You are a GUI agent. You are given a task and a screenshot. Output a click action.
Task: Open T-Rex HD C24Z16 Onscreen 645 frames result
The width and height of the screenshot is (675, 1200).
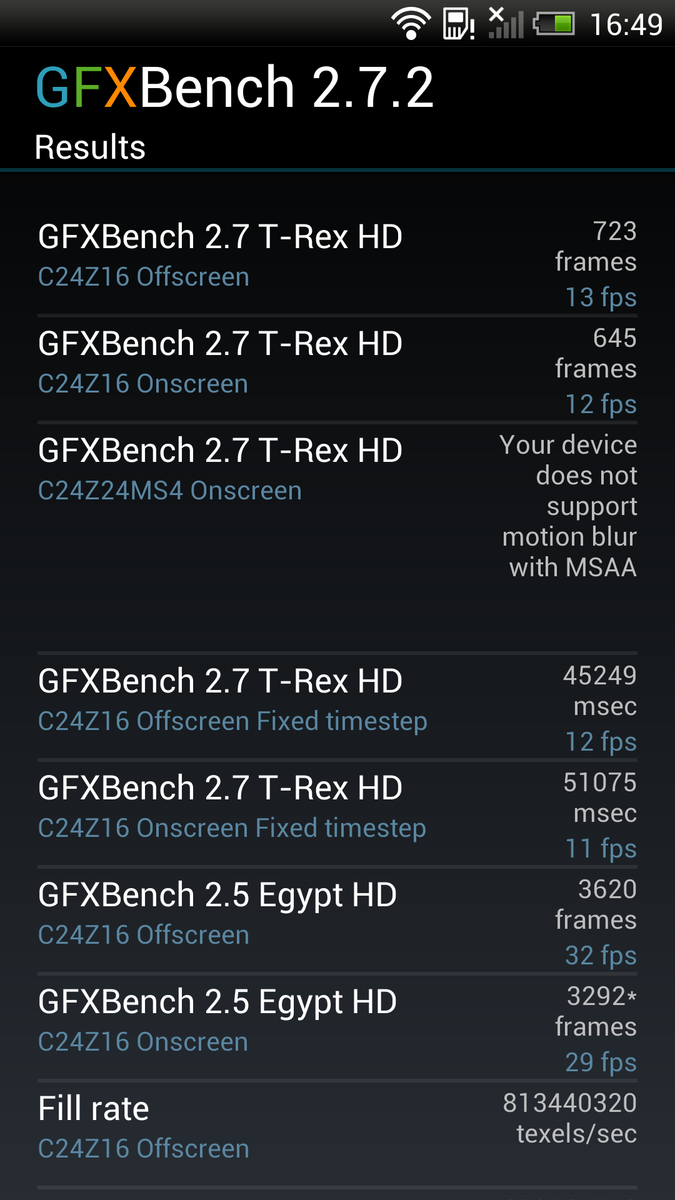click(337, 369)
